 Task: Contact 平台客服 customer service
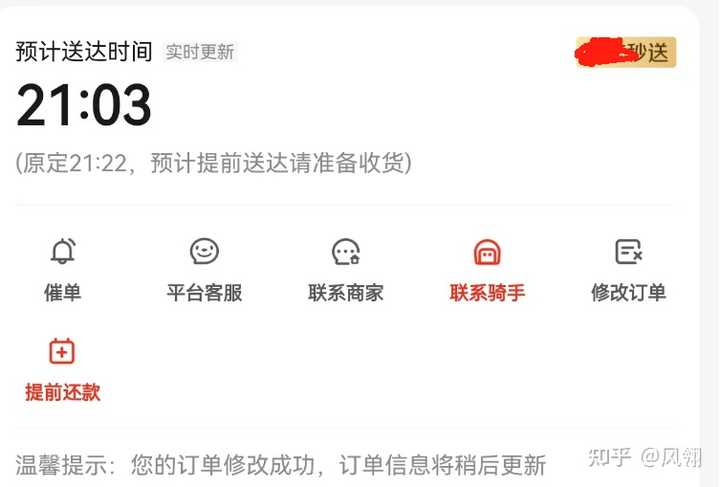coord(204,270)
